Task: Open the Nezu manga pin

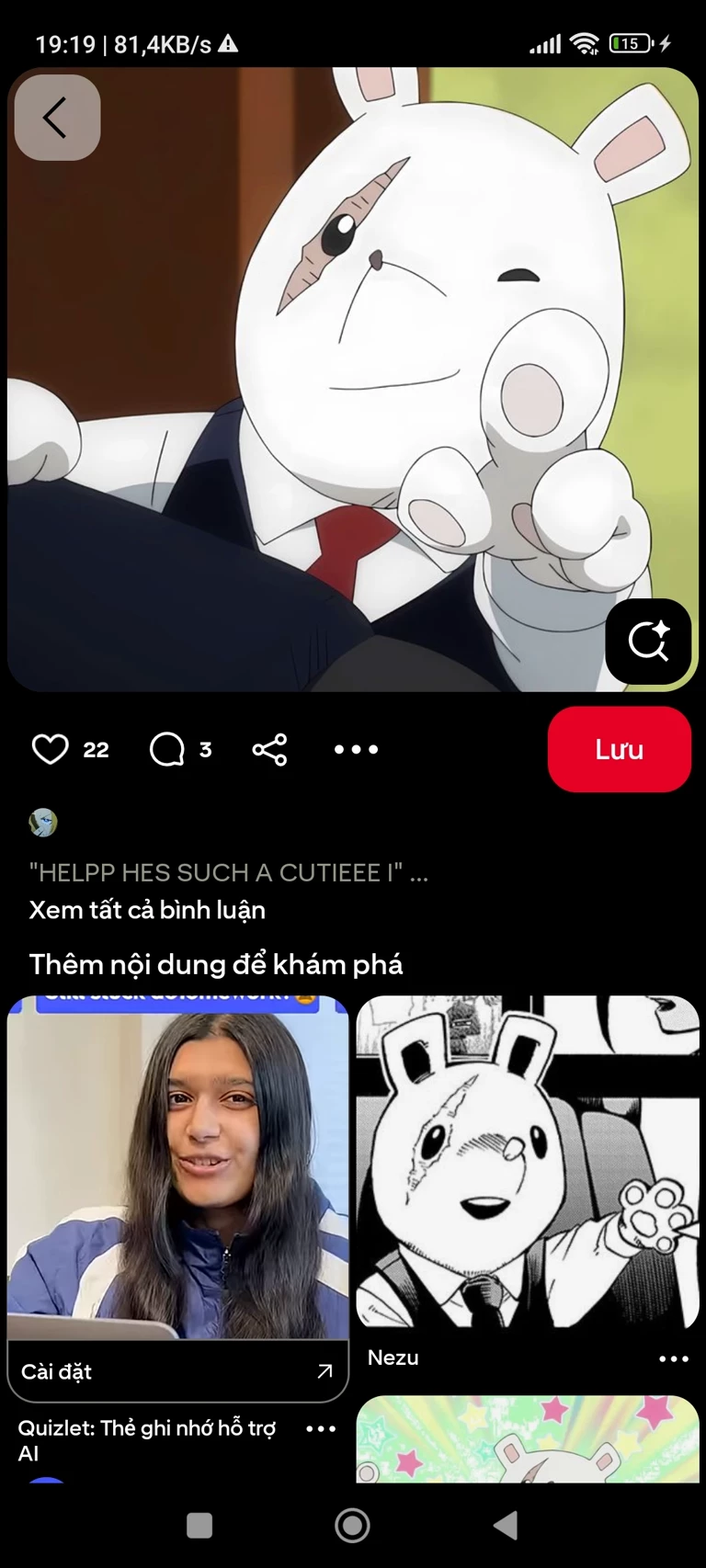Action: 528,1163
